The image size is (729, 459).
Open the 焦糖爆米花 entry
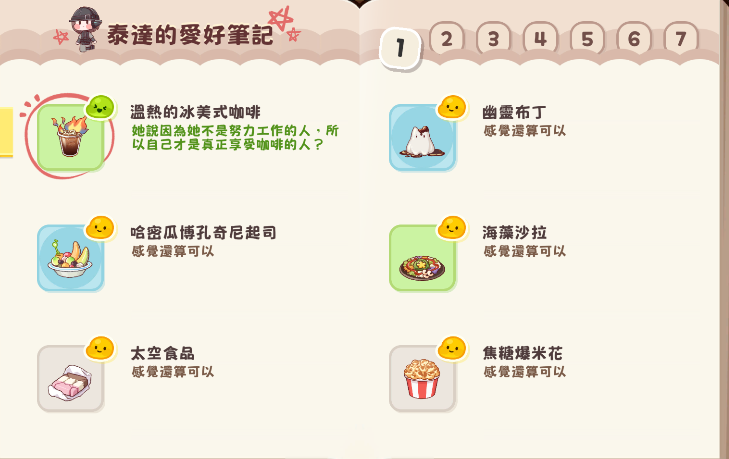click(422, 378)
